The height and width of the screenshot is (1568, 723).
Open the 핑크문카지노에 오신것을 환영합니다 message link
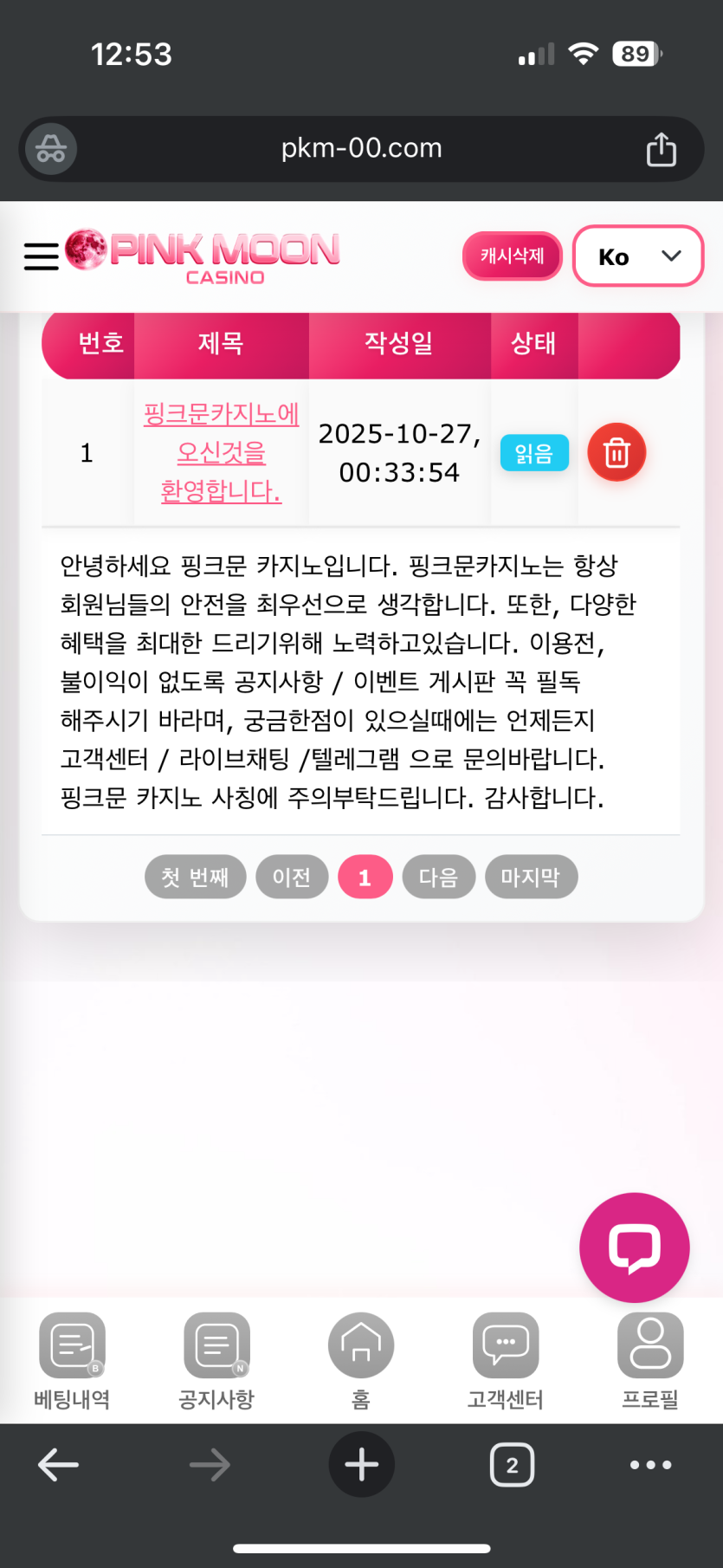point(221,452)
